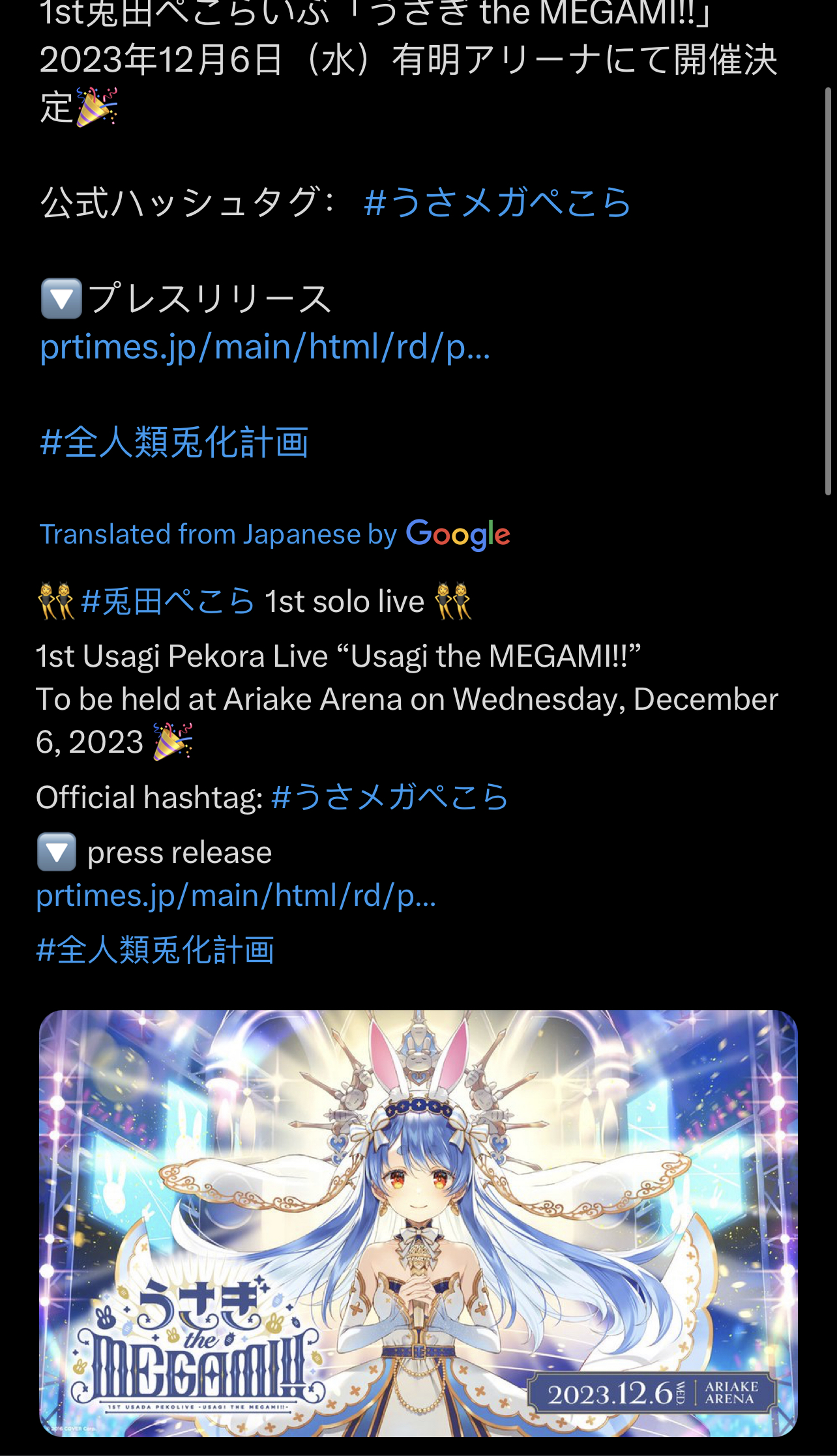Open the #兎田ぺこら hashtag in translation
837x1456 pixels.
tap(168, 601)
